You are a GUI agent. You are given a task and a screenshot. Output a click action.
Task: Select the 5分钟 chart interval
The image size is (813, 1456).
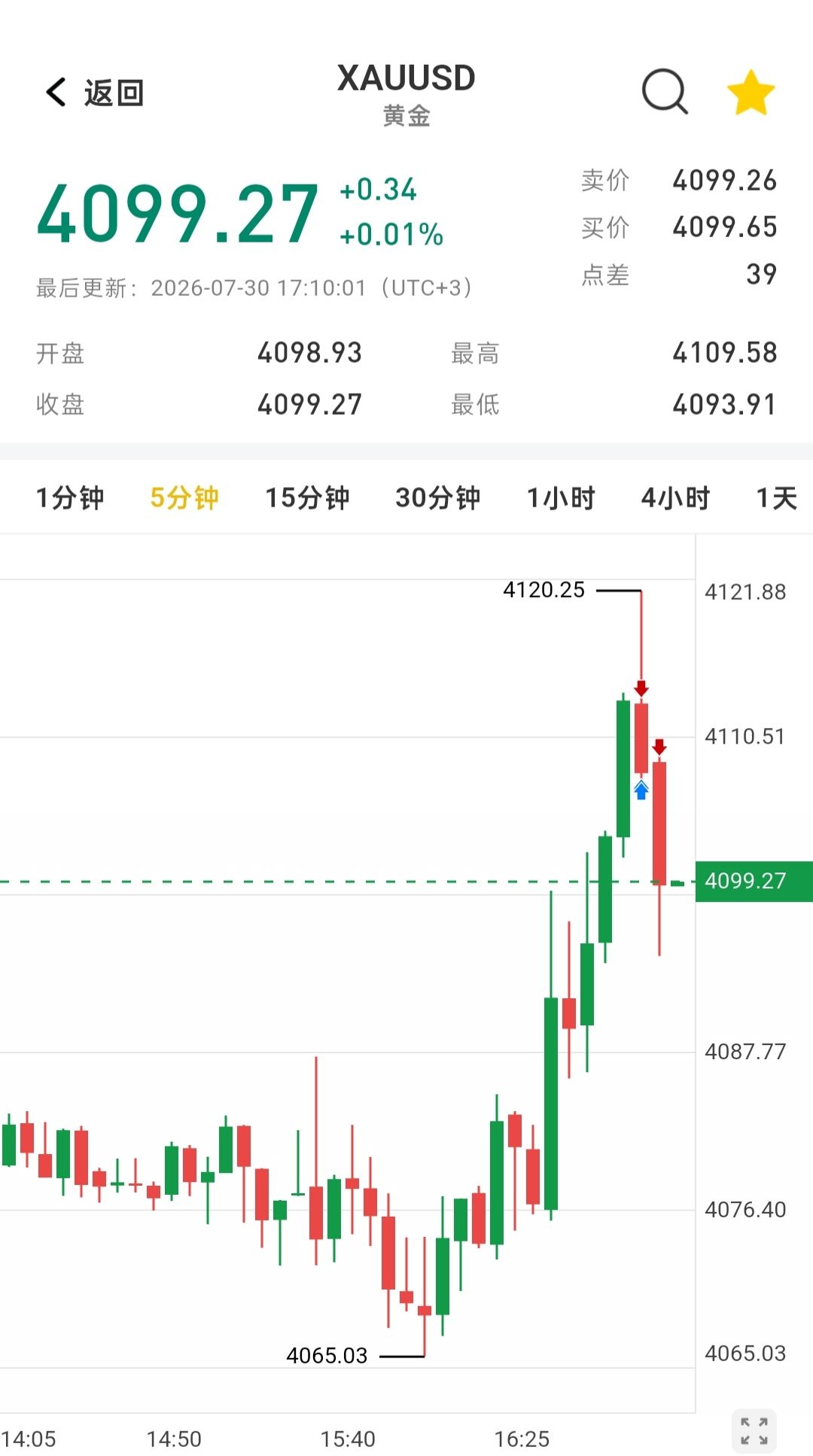[x=184, y=498]
